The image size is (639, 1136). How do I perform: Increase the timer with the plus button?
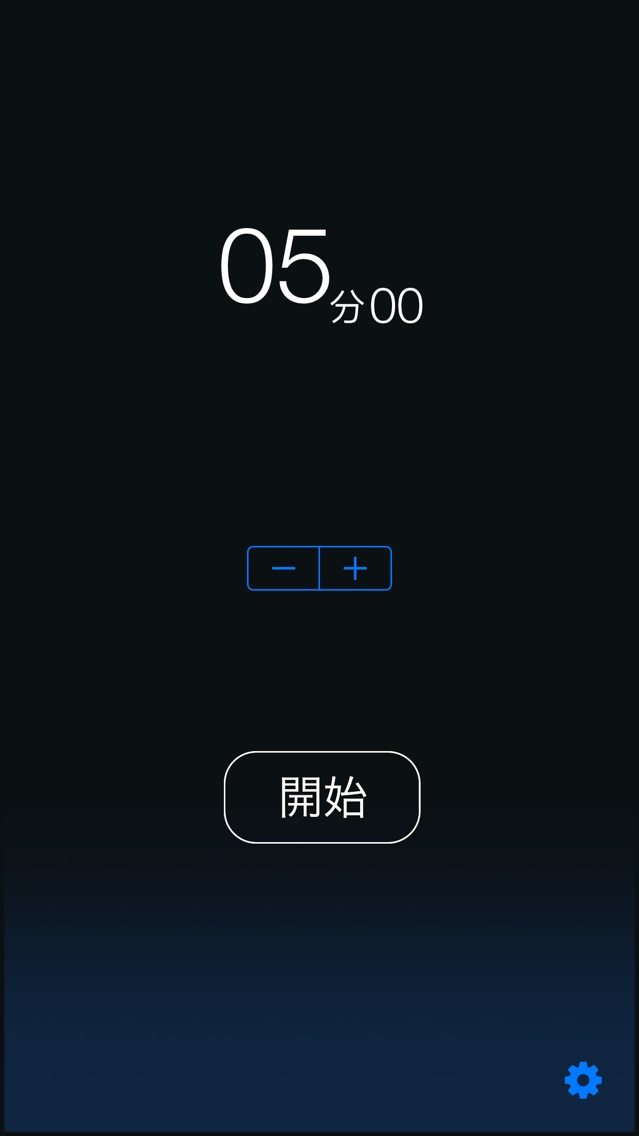coord(355,568)
